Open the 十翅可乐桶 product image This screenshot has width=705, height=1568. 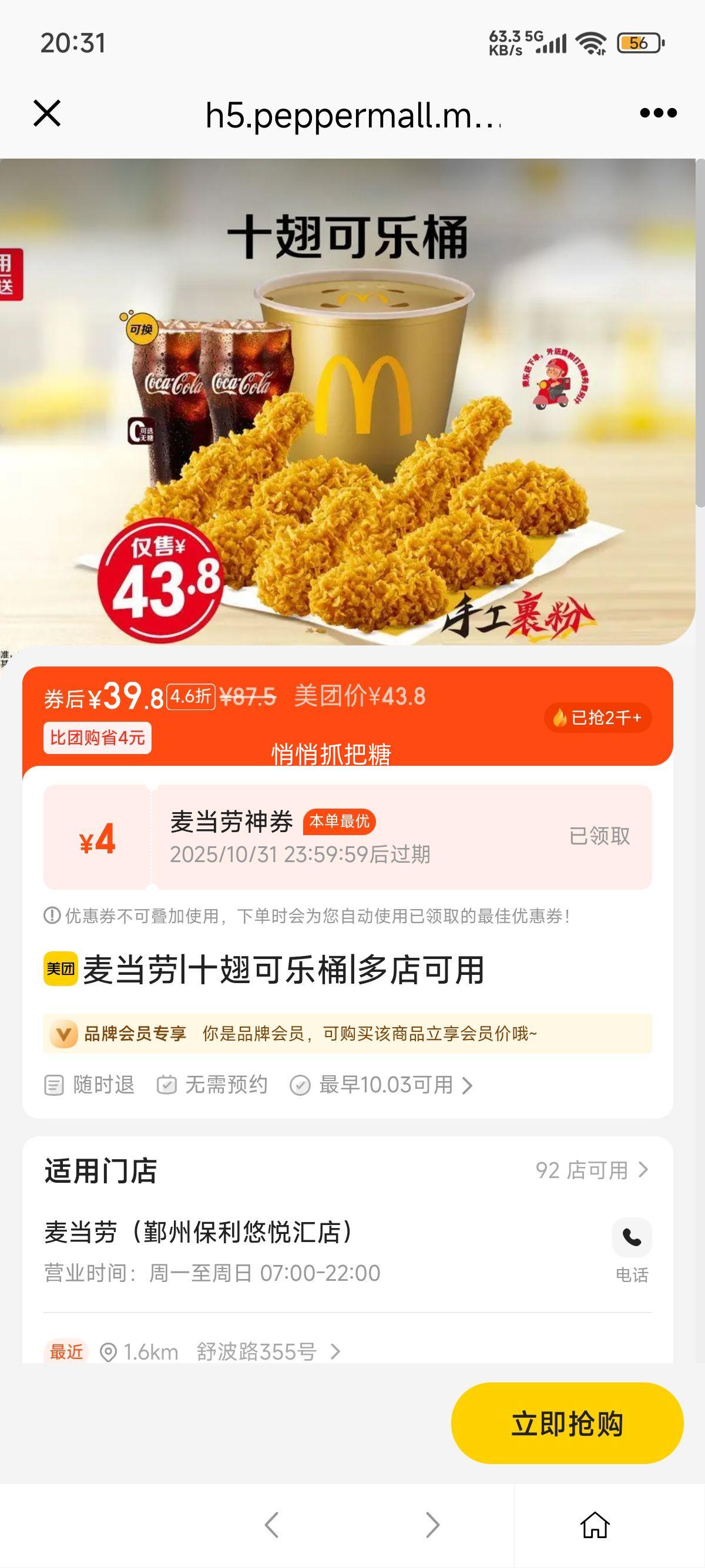(x=347, y=402)
